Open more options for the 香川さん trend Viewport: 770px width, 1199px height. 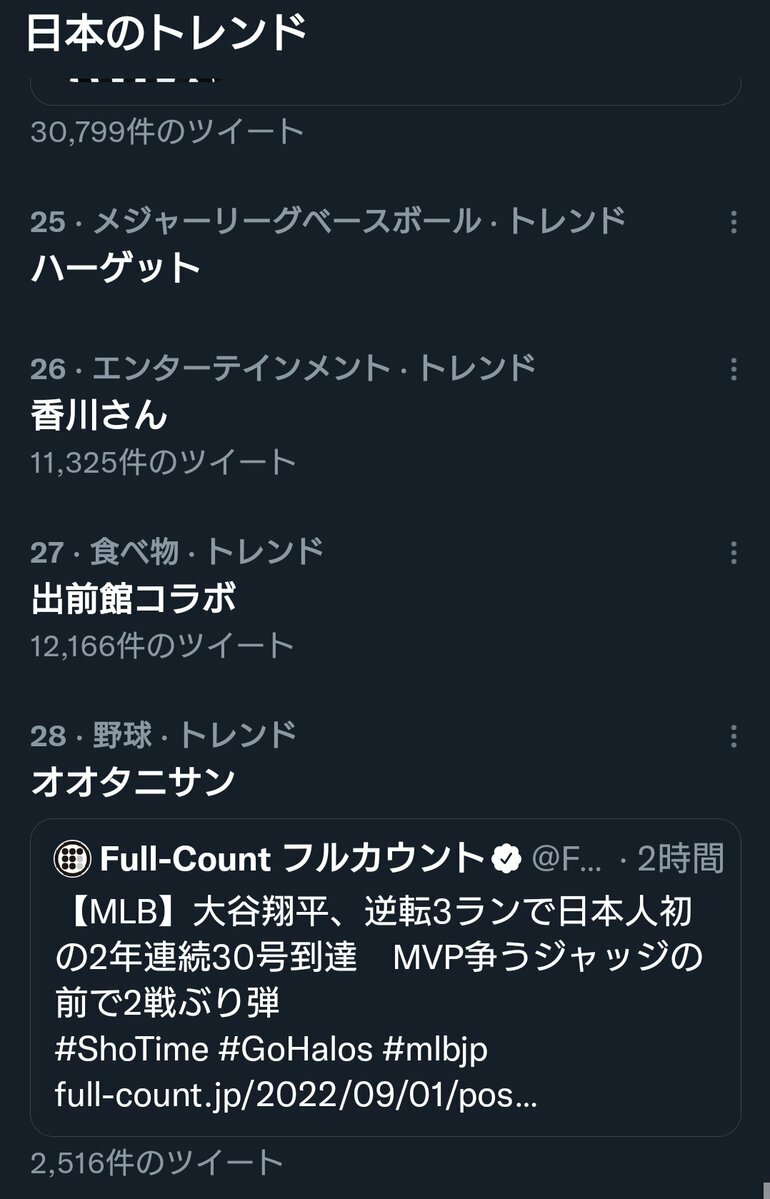pos(734,369)
